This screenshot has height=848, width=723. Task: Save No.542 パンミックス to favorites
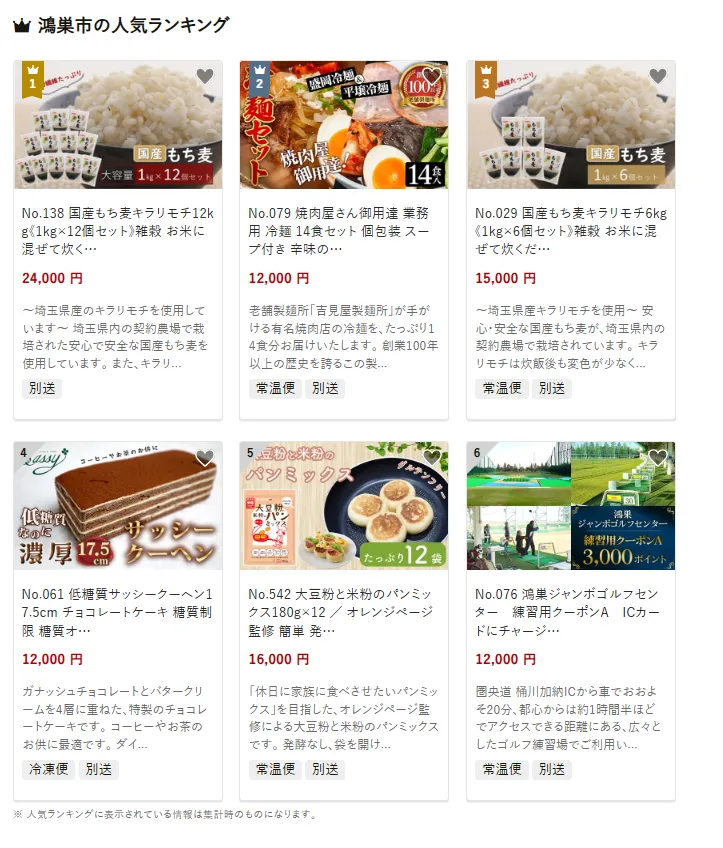click(431, 457)
